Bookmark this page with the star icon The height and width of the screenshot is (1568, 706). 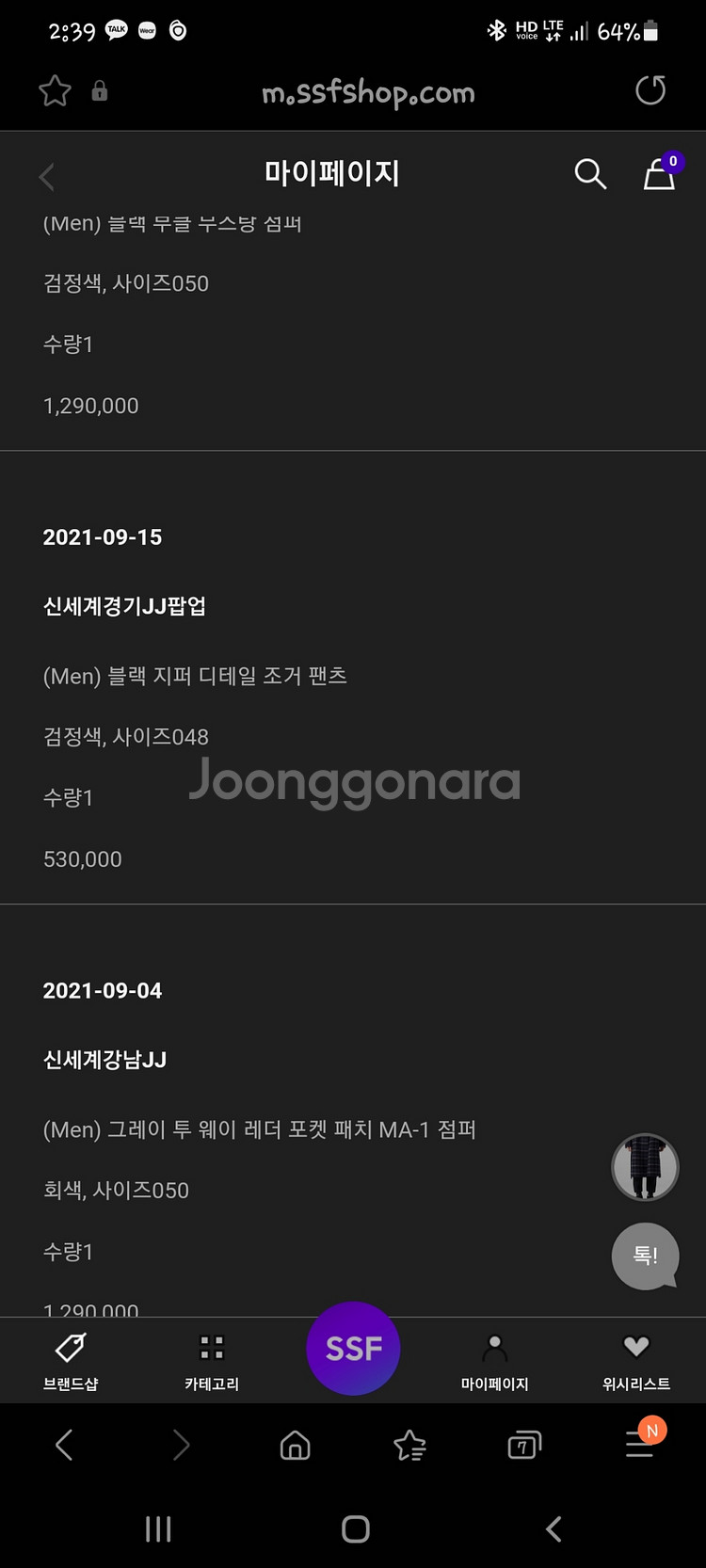55,91
